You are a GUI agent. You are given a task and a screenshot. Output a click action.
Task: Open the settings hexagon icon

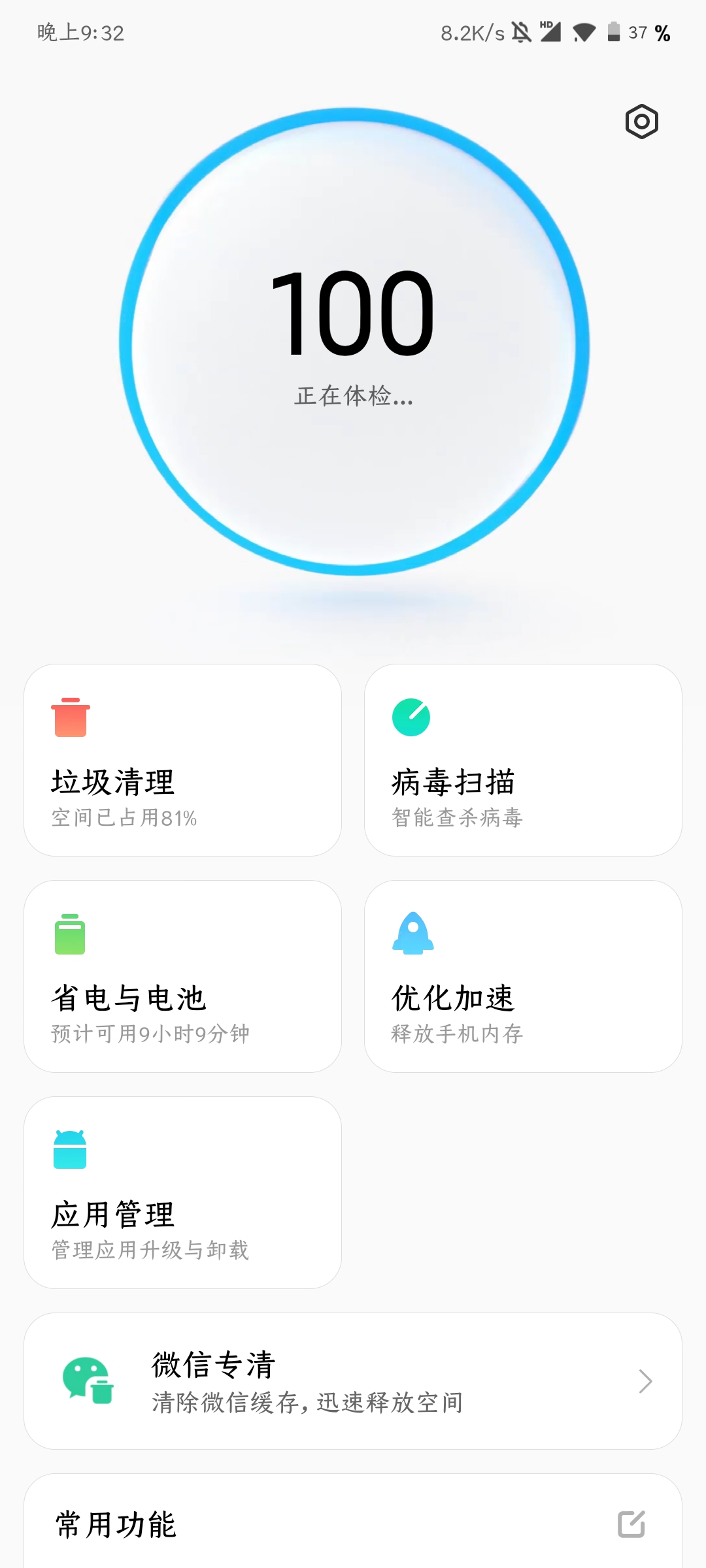(641, 122)
